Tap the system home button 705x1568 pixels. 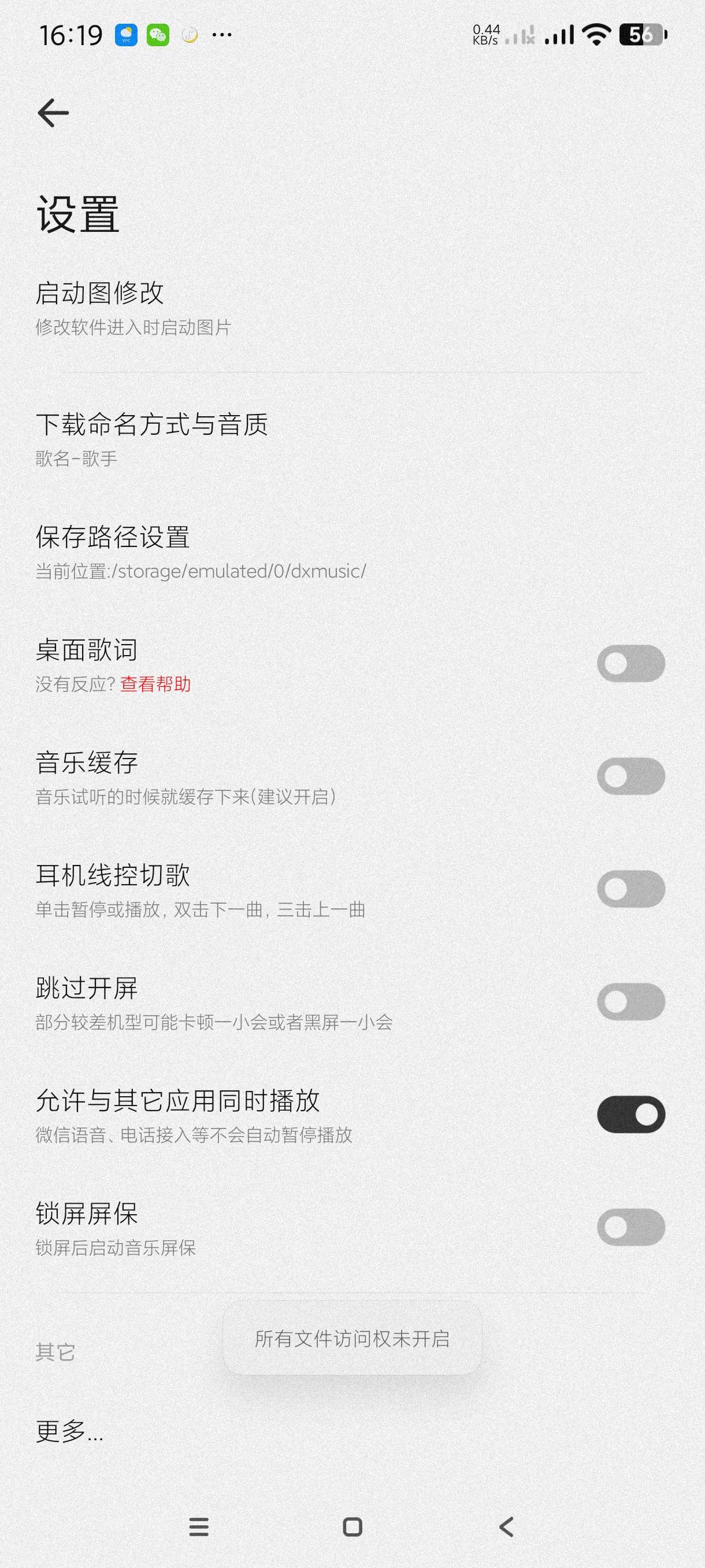tap(352, 1526)
